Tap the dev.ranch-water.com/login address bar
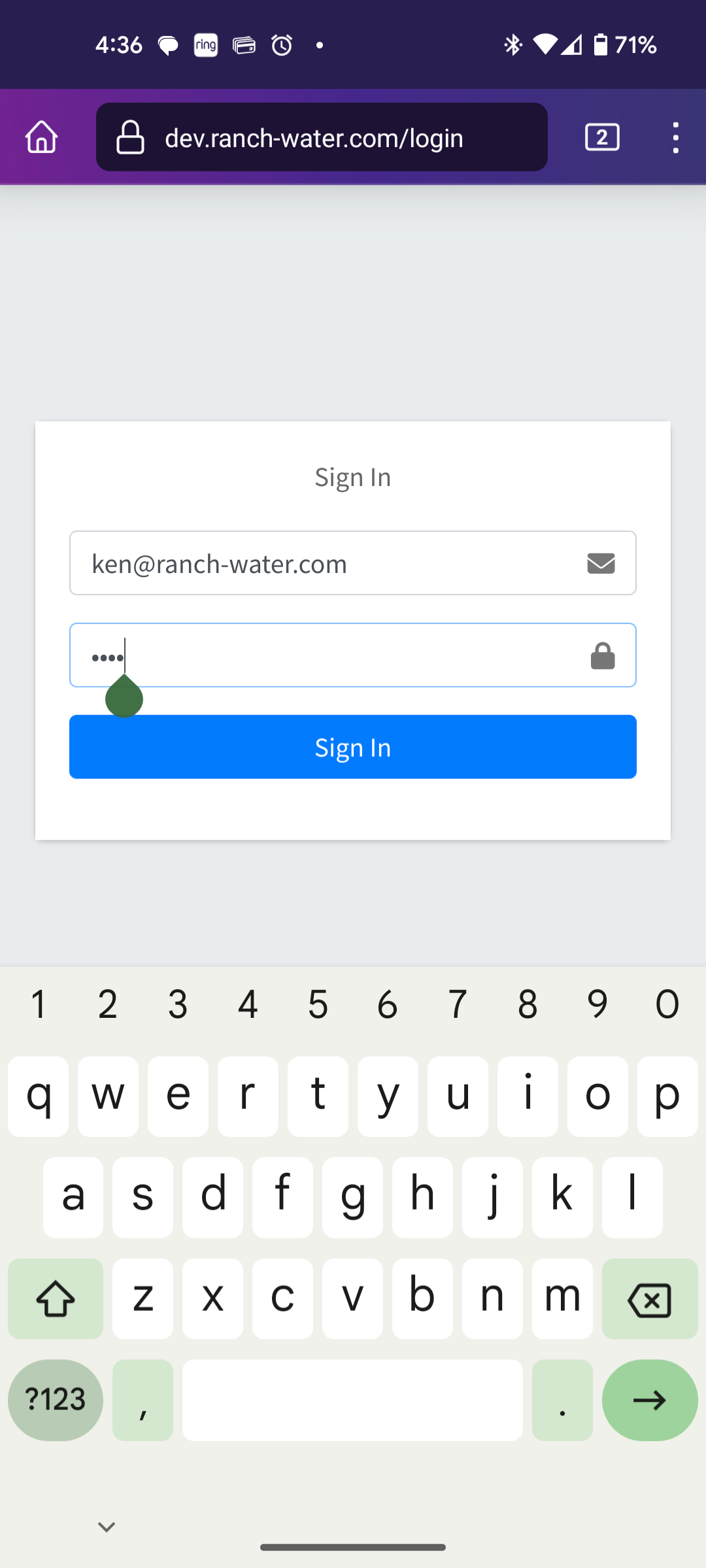Viewport: 706px width, 1568px height. click(x=322, y=137)
